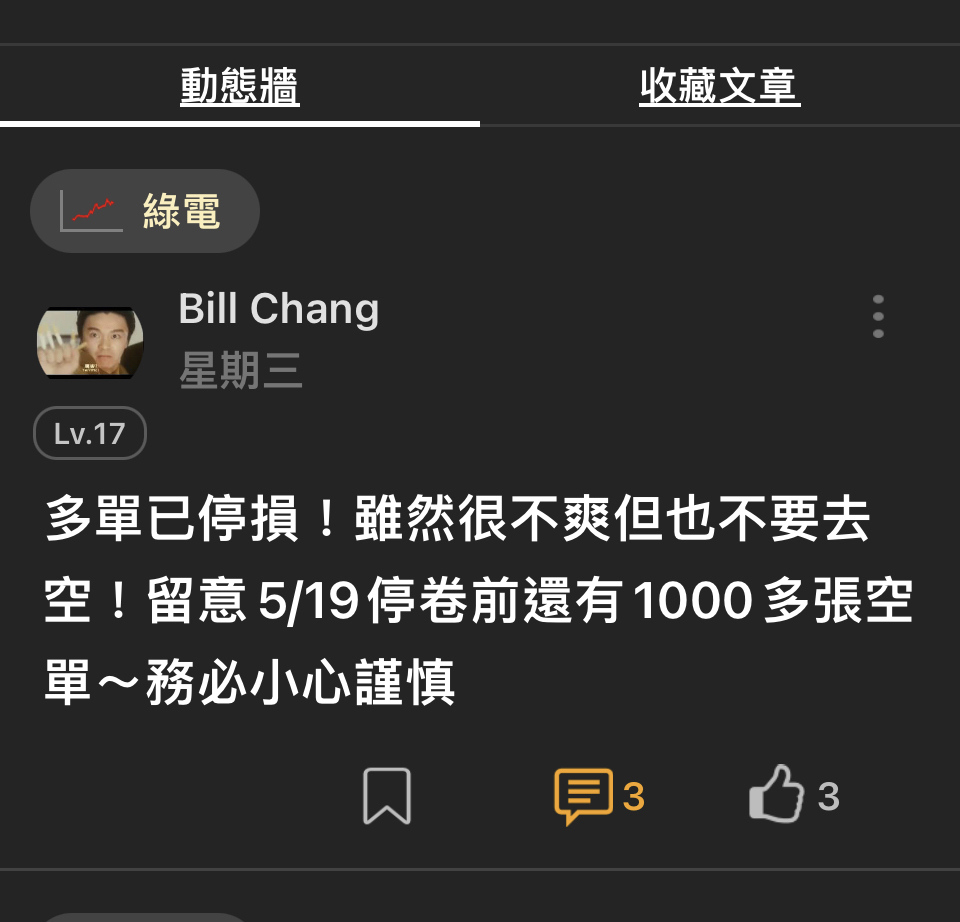The width and height of the screenshot is (960, 922).
Task: Open the 綠電 stock chip
Action: (145, 211)
